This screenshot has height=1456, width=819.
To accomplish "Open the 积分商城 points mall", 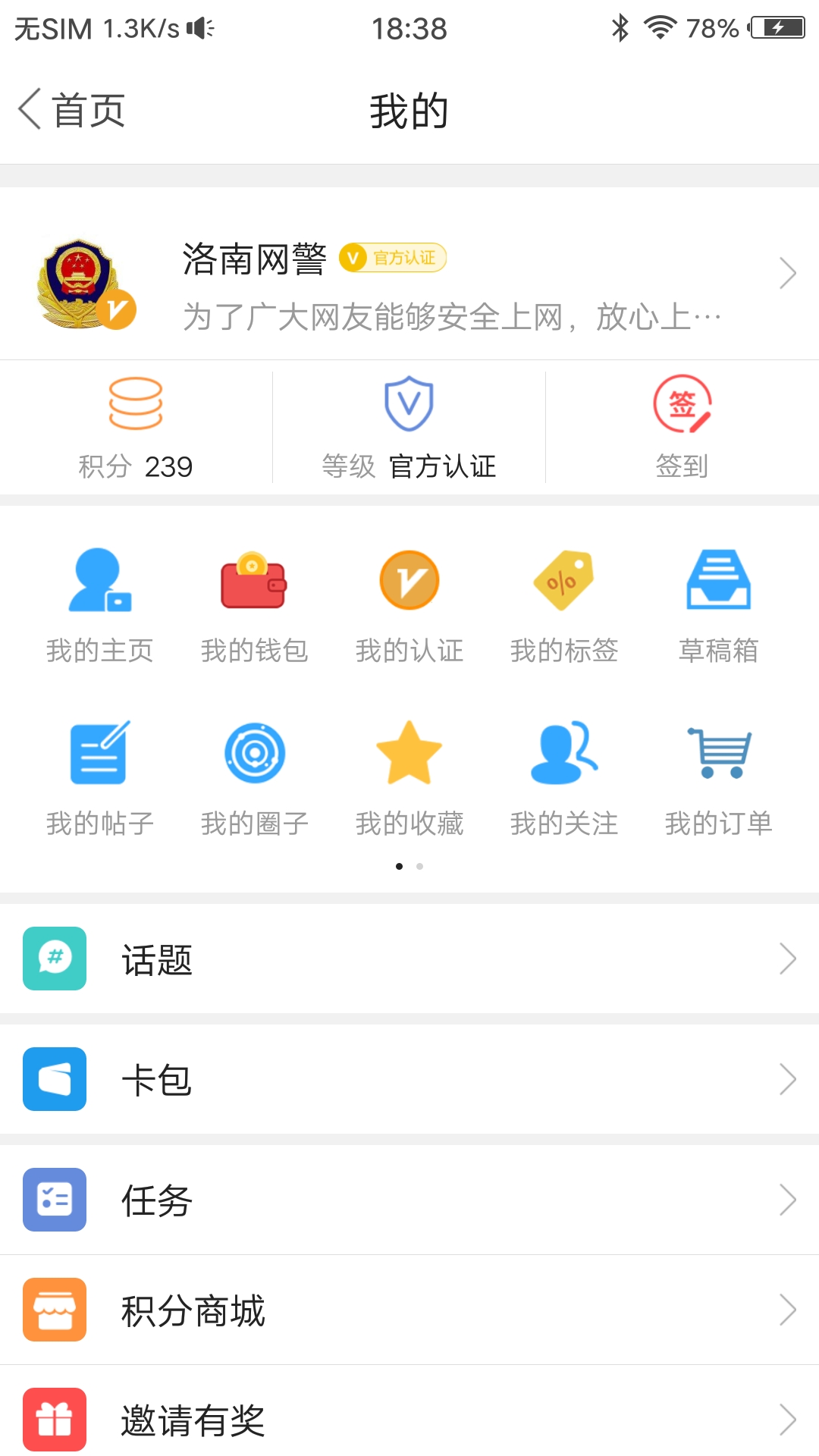I will 409,1309.
